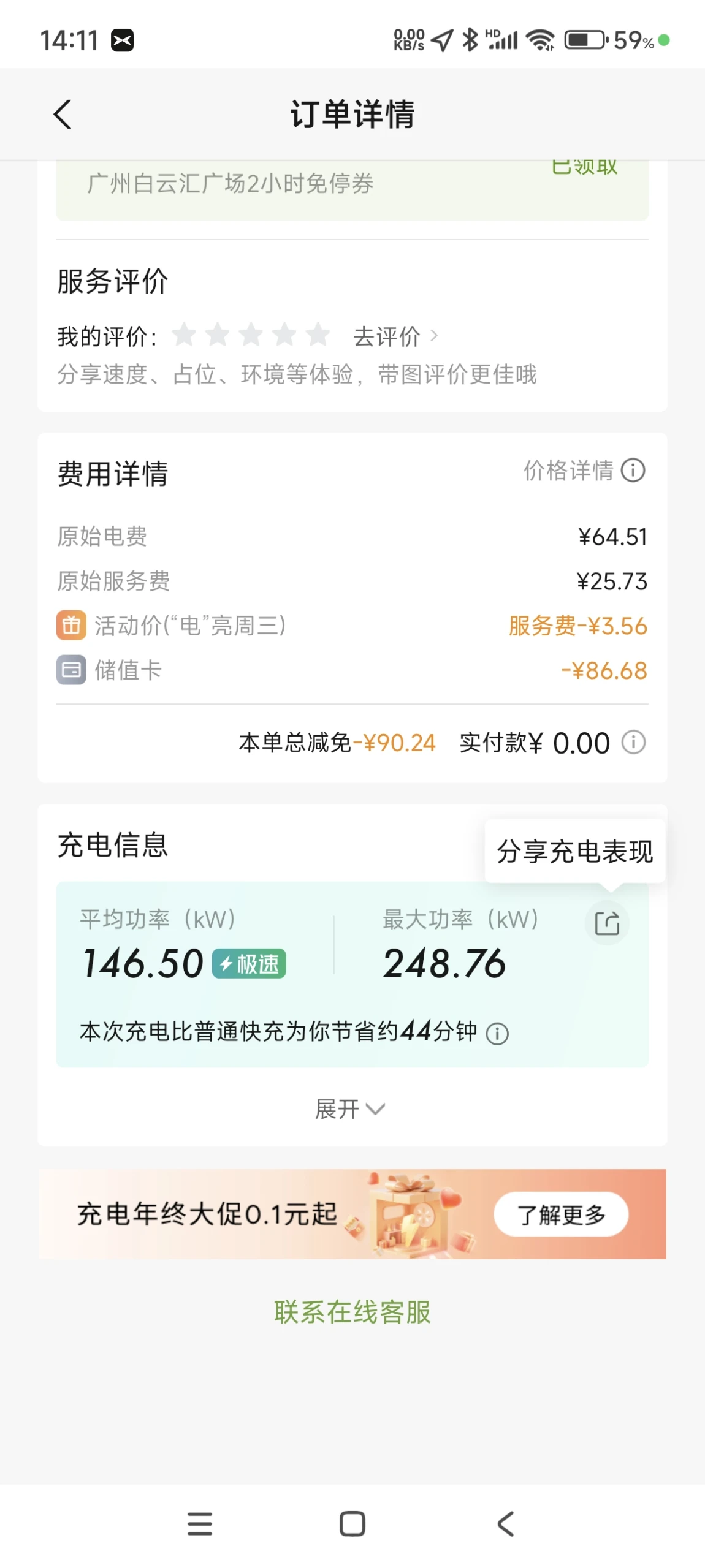This screenshot has width=705, height=1568.
Task: Tap the info icon next to 实付款
Action: pos(633,742)
